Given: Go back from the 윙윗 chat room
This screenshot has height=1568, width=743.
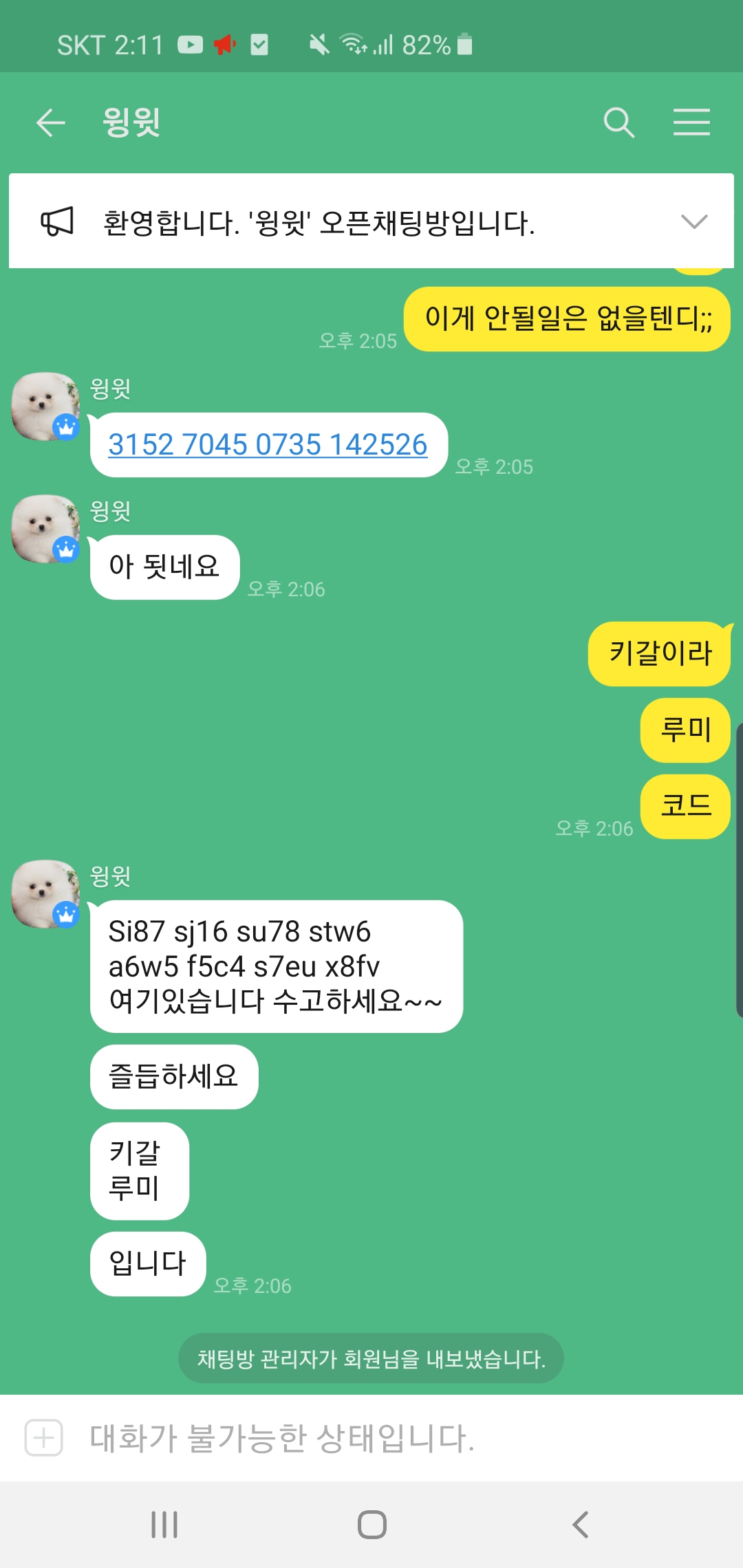Looking at the screenshot, I should tap(50, 123).
